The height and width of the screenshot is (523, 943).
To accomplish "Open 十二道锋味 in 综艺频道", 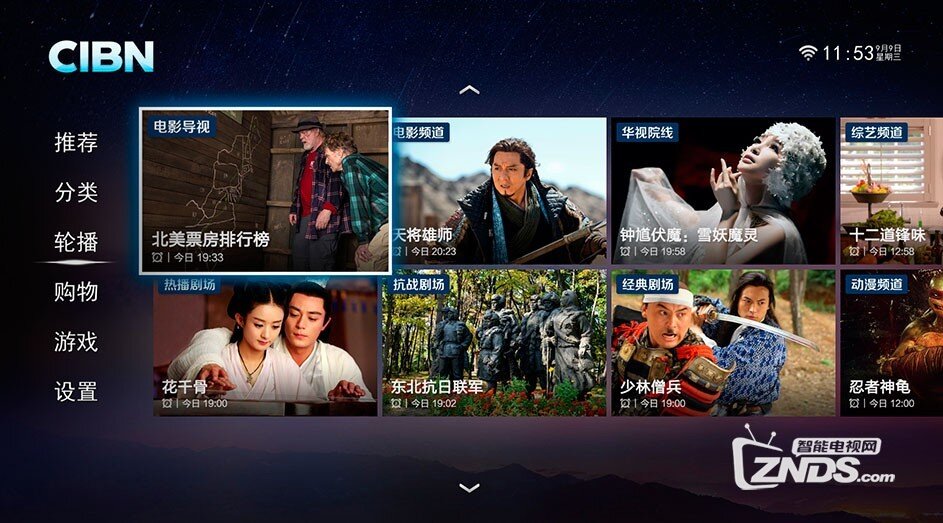I will tap(892, 192).
